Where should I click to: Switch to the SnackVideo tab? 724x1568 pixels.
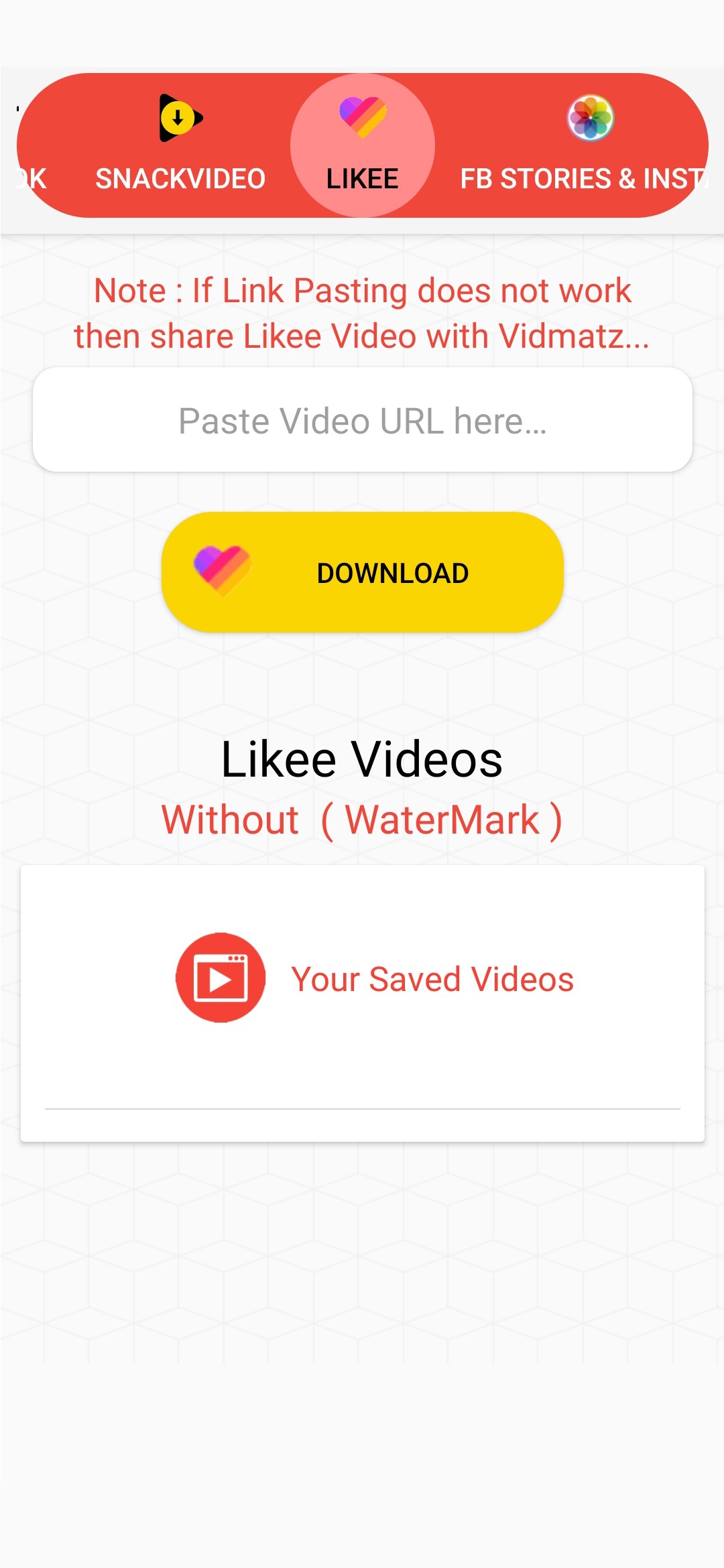coord(180,146)
